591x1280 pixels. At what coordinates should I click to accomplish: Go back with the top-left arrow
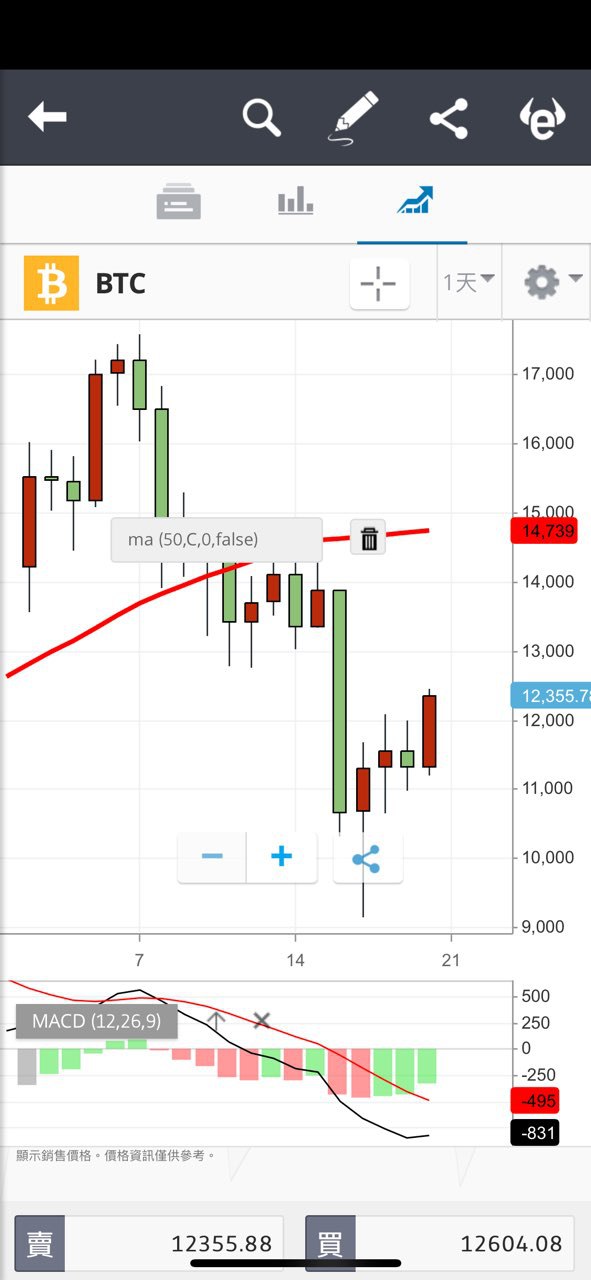pyautogui.click(x=47, y=118)
